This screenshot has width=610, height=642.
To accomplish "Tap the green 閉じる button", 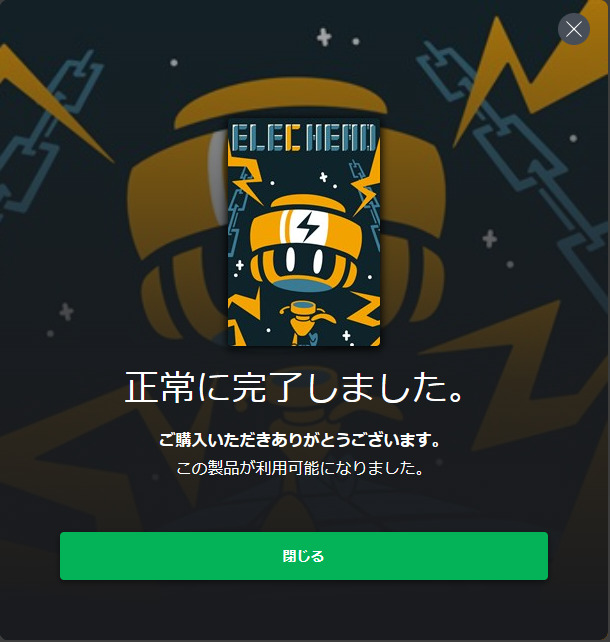I will (x=304, y=556).
